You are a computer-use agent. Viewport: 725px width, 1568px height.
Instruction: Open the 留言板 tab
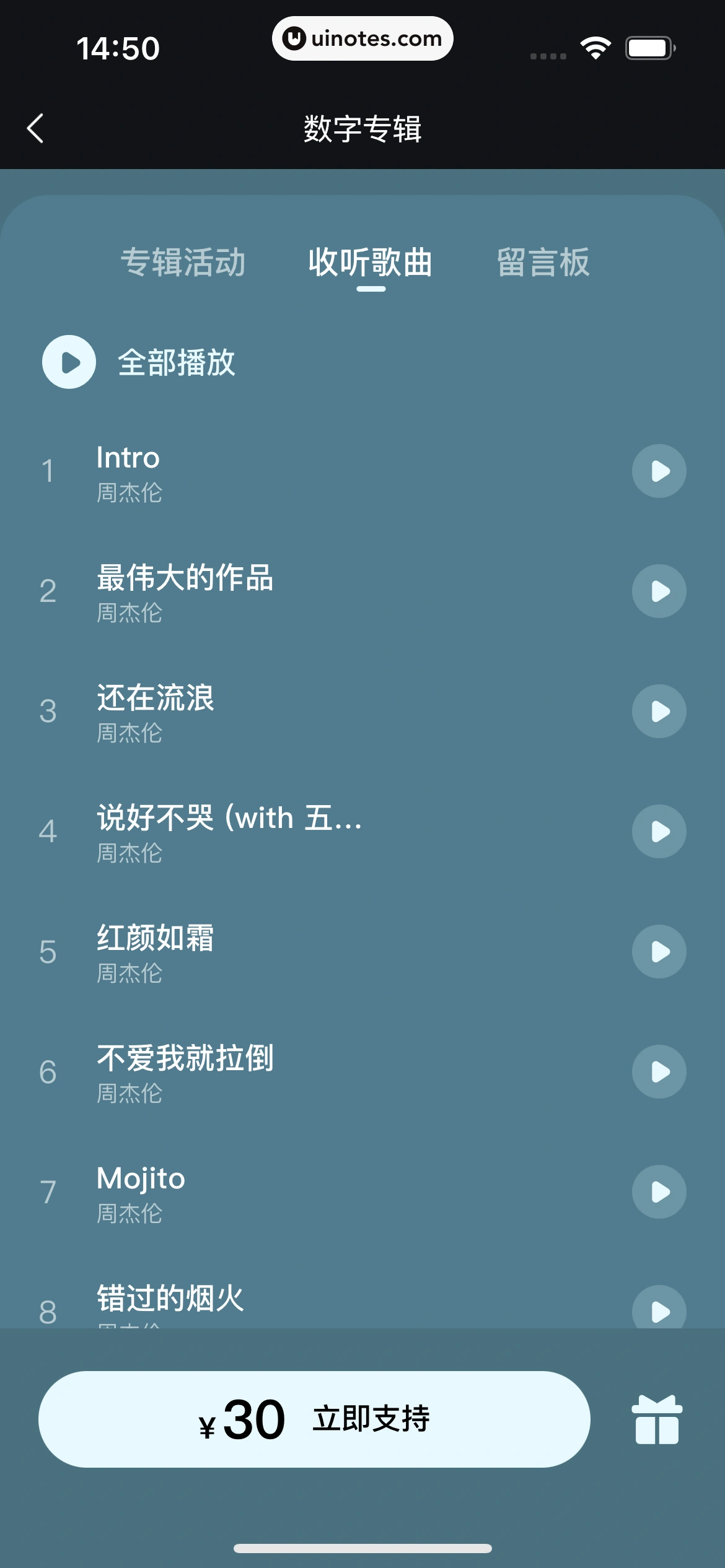tap(543, 263)
